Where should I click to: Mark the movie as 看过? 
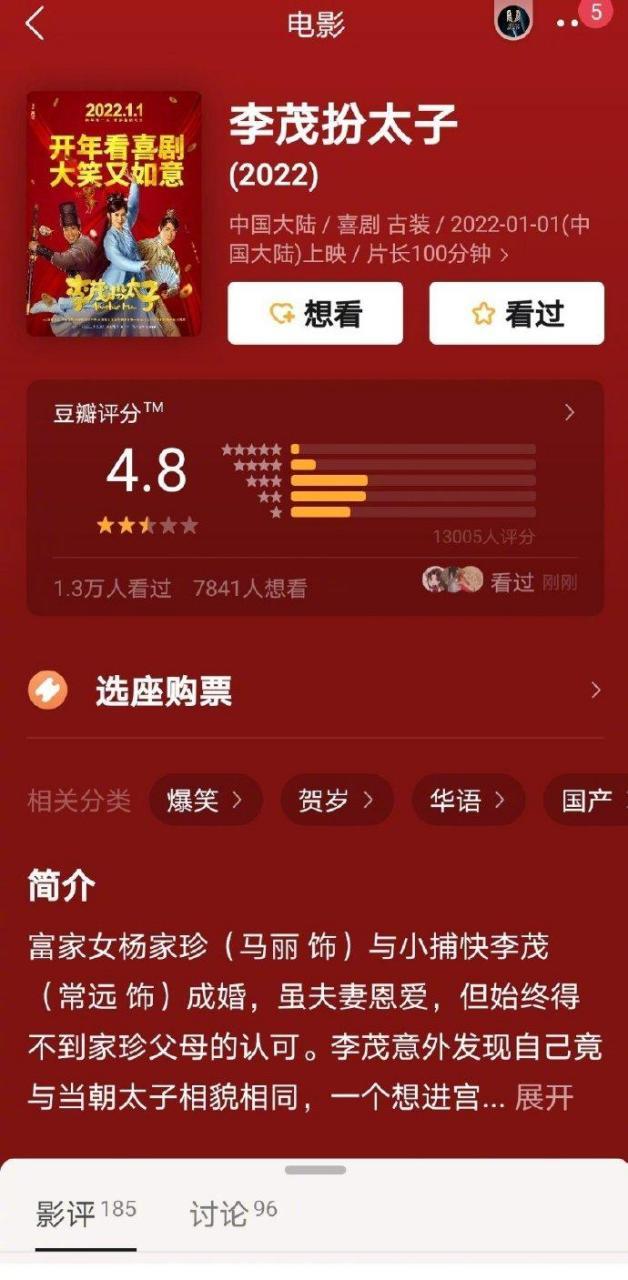[516, 313]
